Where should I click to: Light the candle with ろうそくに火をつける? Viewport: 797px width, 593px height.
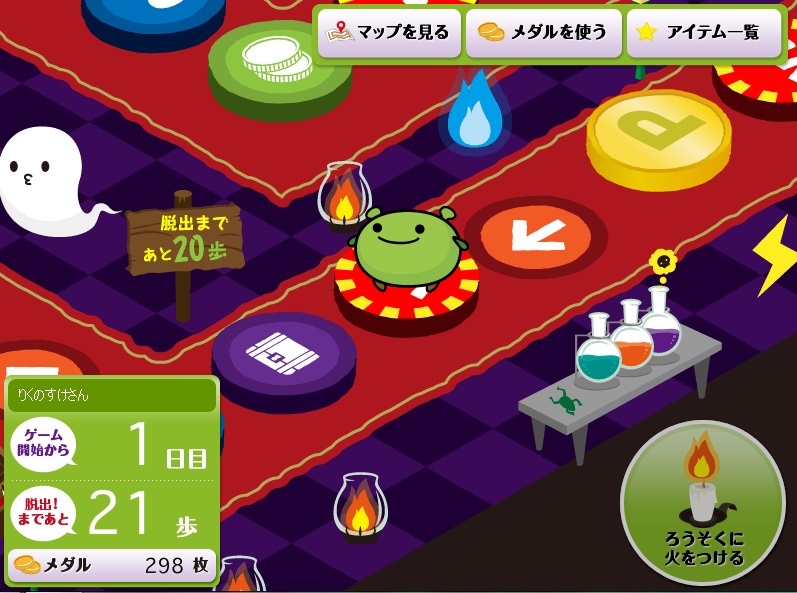703,503
